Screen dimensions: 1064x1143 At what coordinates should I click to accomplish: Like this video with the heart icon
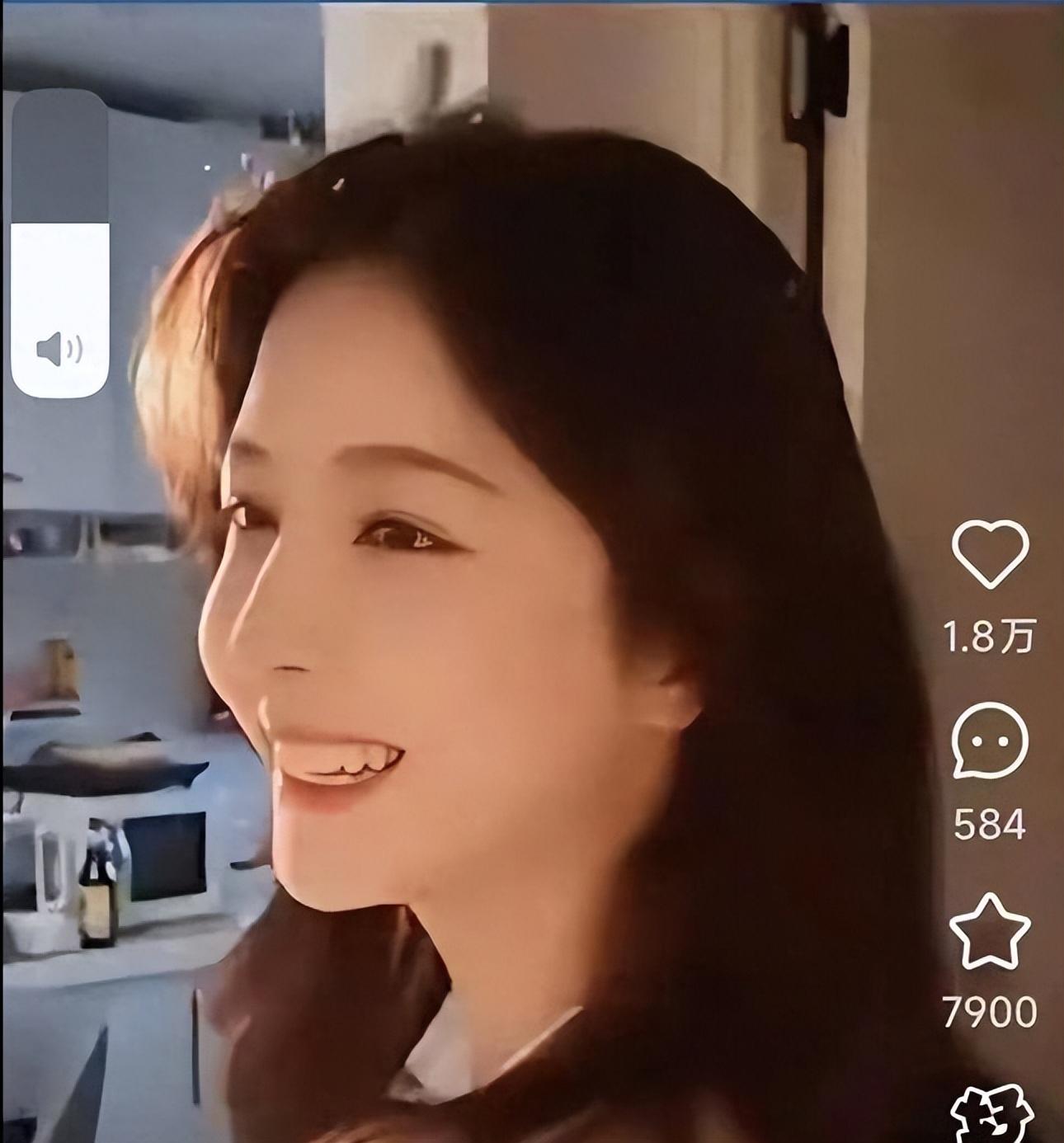click(x=990, y=553)
